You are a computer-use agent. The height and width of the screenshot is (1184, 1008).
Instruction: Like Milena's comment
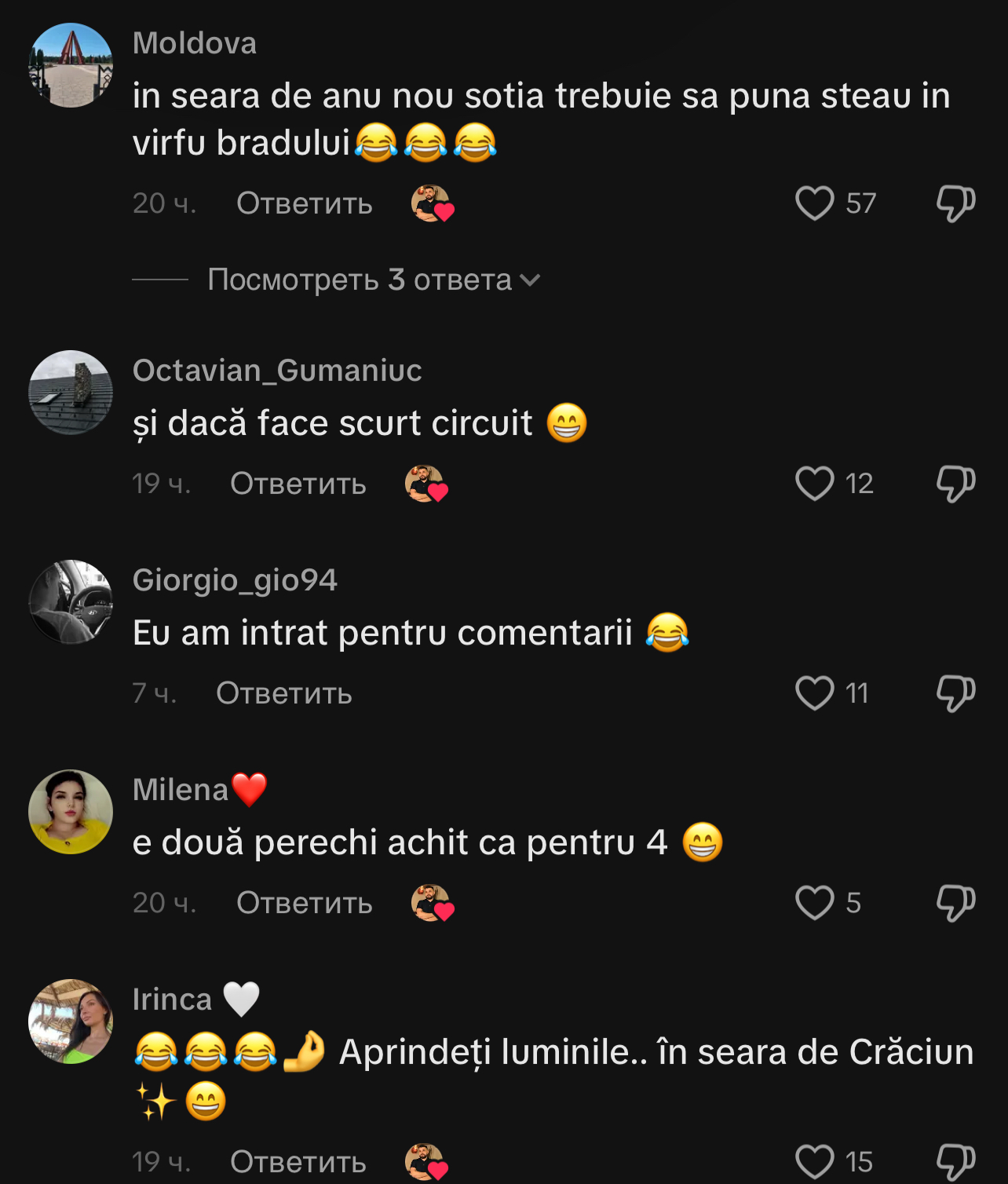tap(814, 903)
